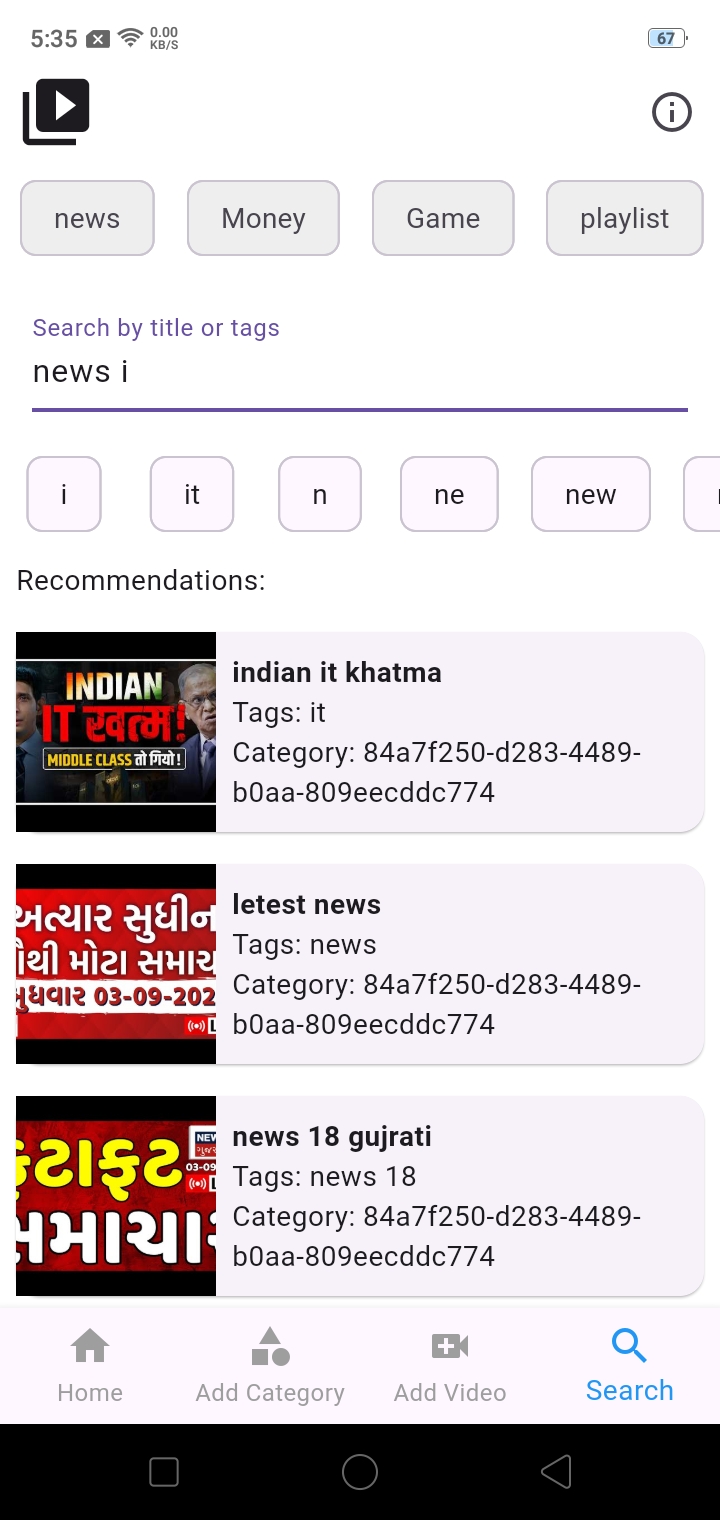Tap the info icon in top right
This screenshot has height=1520, width=720.
click(671, 112)
